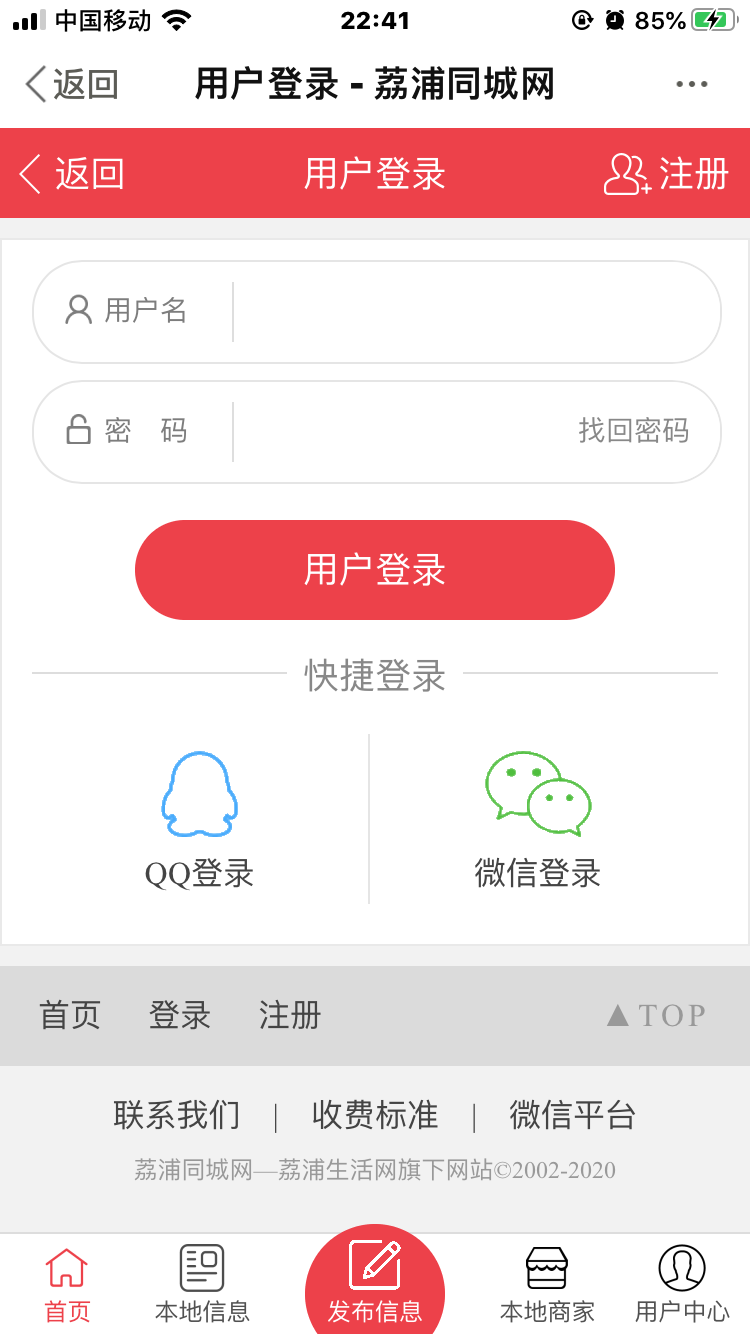Open the footer 注册 link
This screenshot has height=1334, width=750.
(x=290, y=1016)
